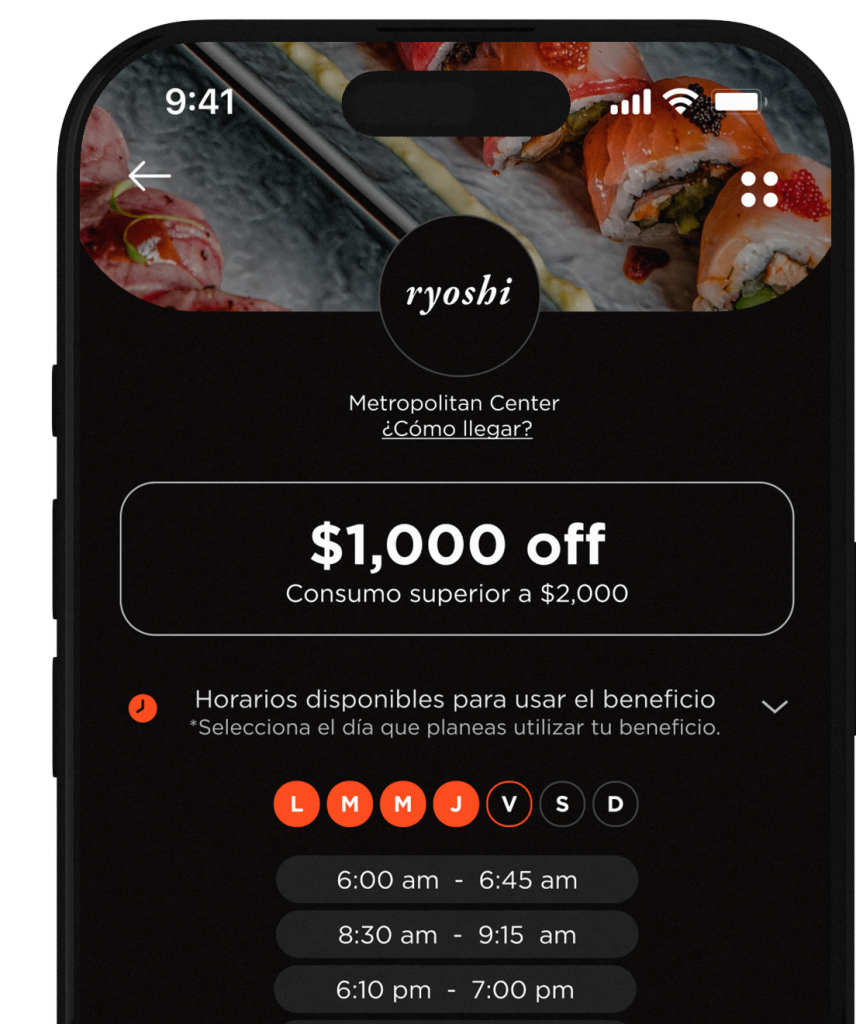Select the M chip for Martes
The image size is (856, 1024).
tap(349, 804)
